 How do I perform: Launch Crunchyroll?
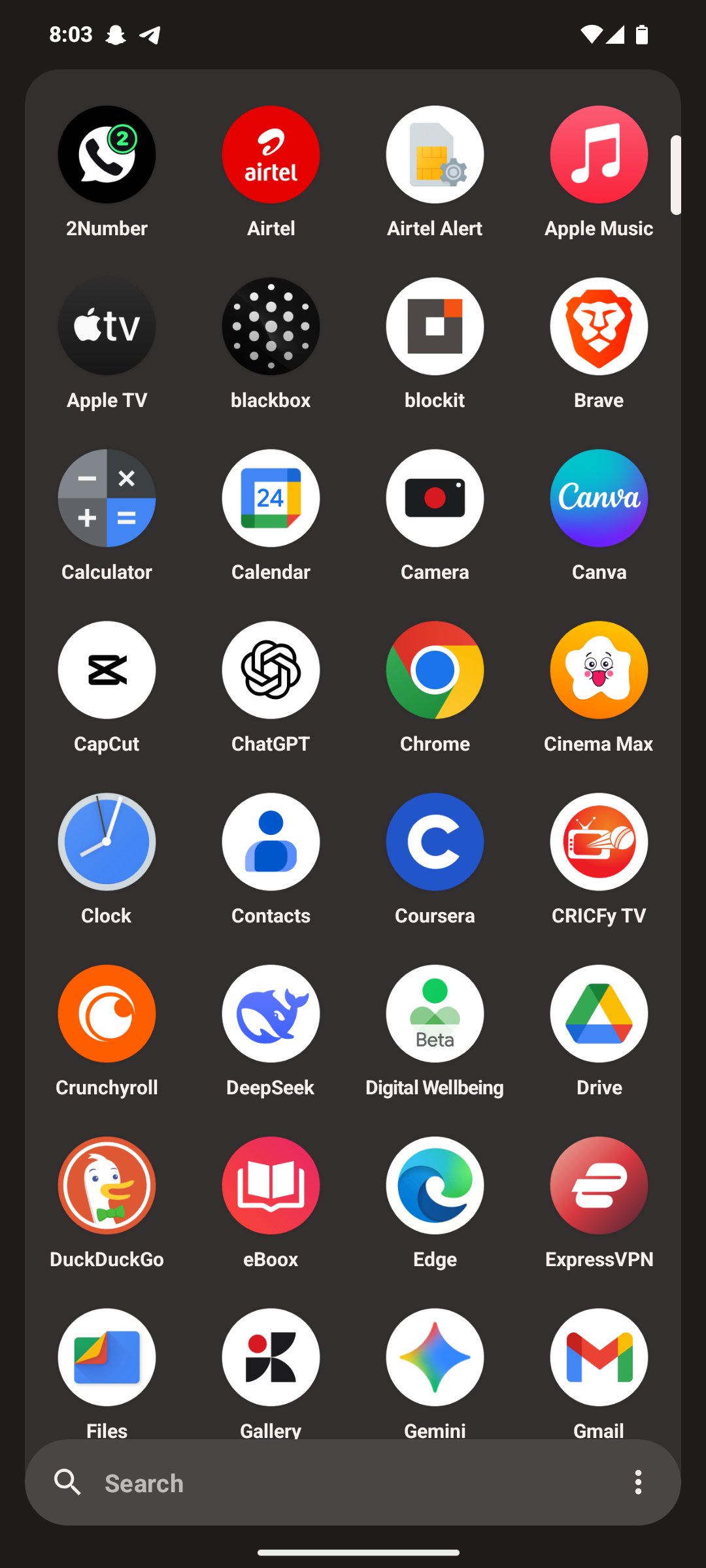(x=107, y=1014)
